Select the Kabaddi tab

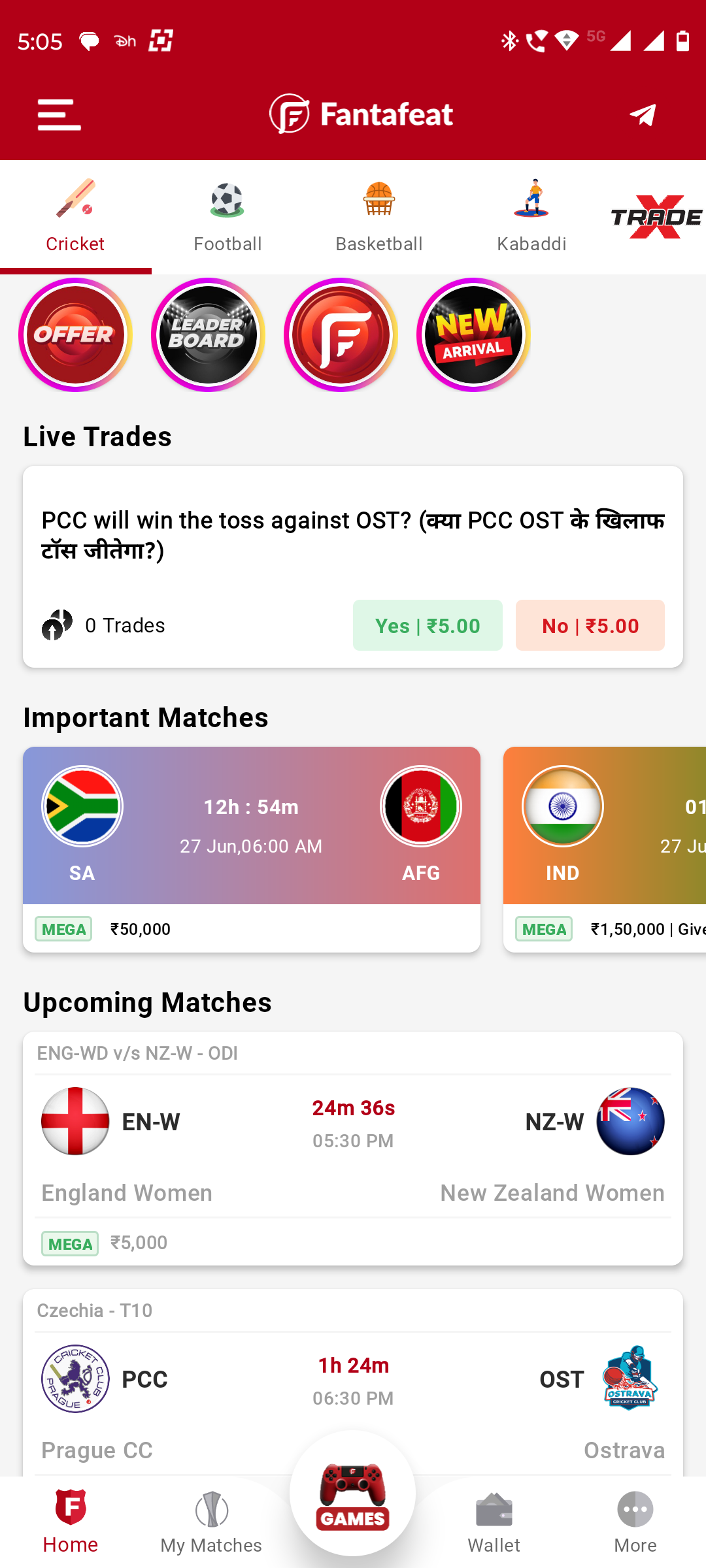tap(531, 217)
